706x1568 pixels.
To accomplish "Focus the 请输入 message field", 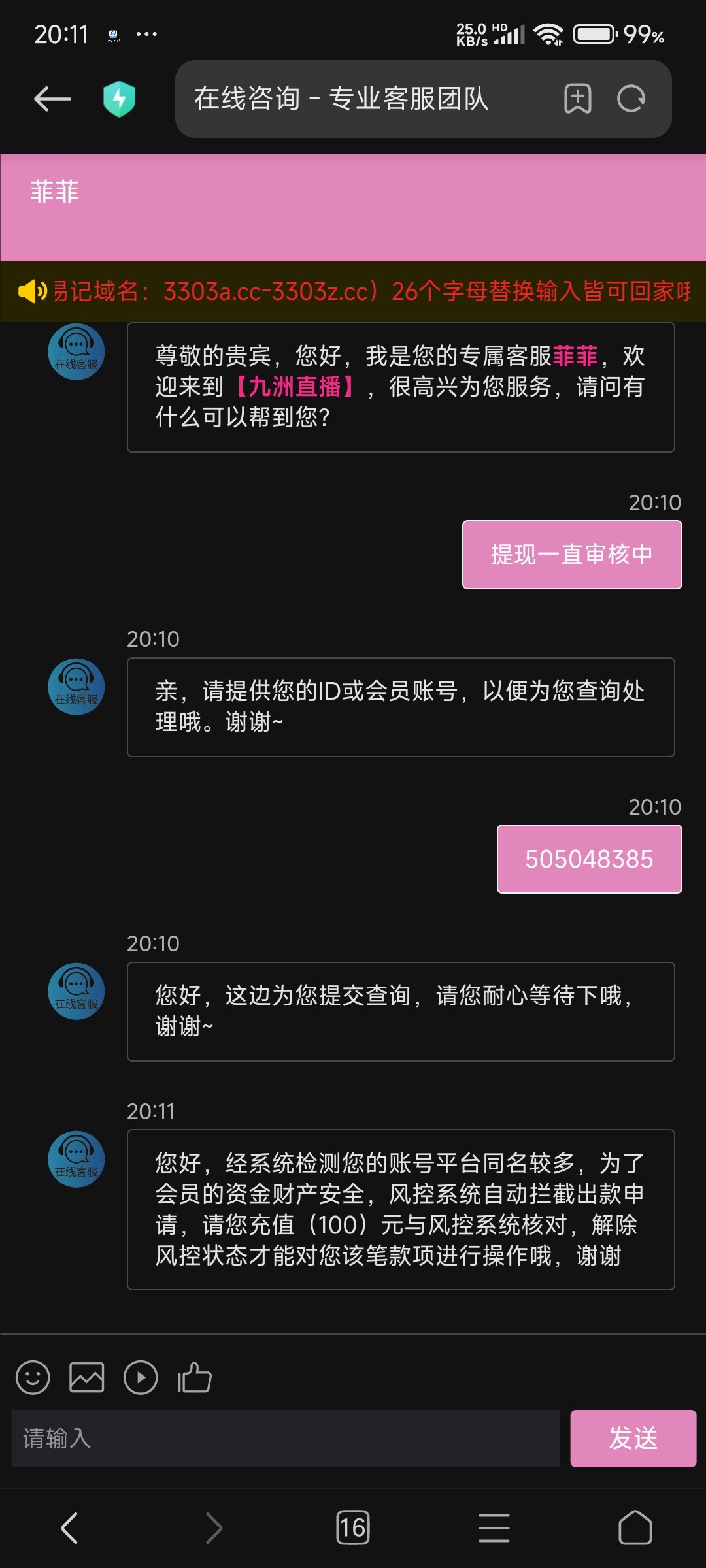I will tap(286, 1439).
